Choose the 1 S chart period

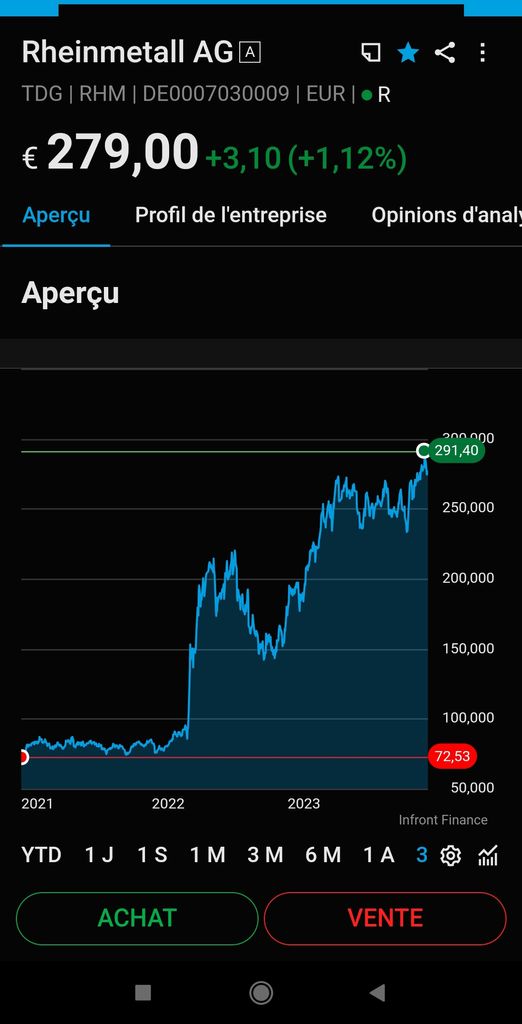point(152,855)
